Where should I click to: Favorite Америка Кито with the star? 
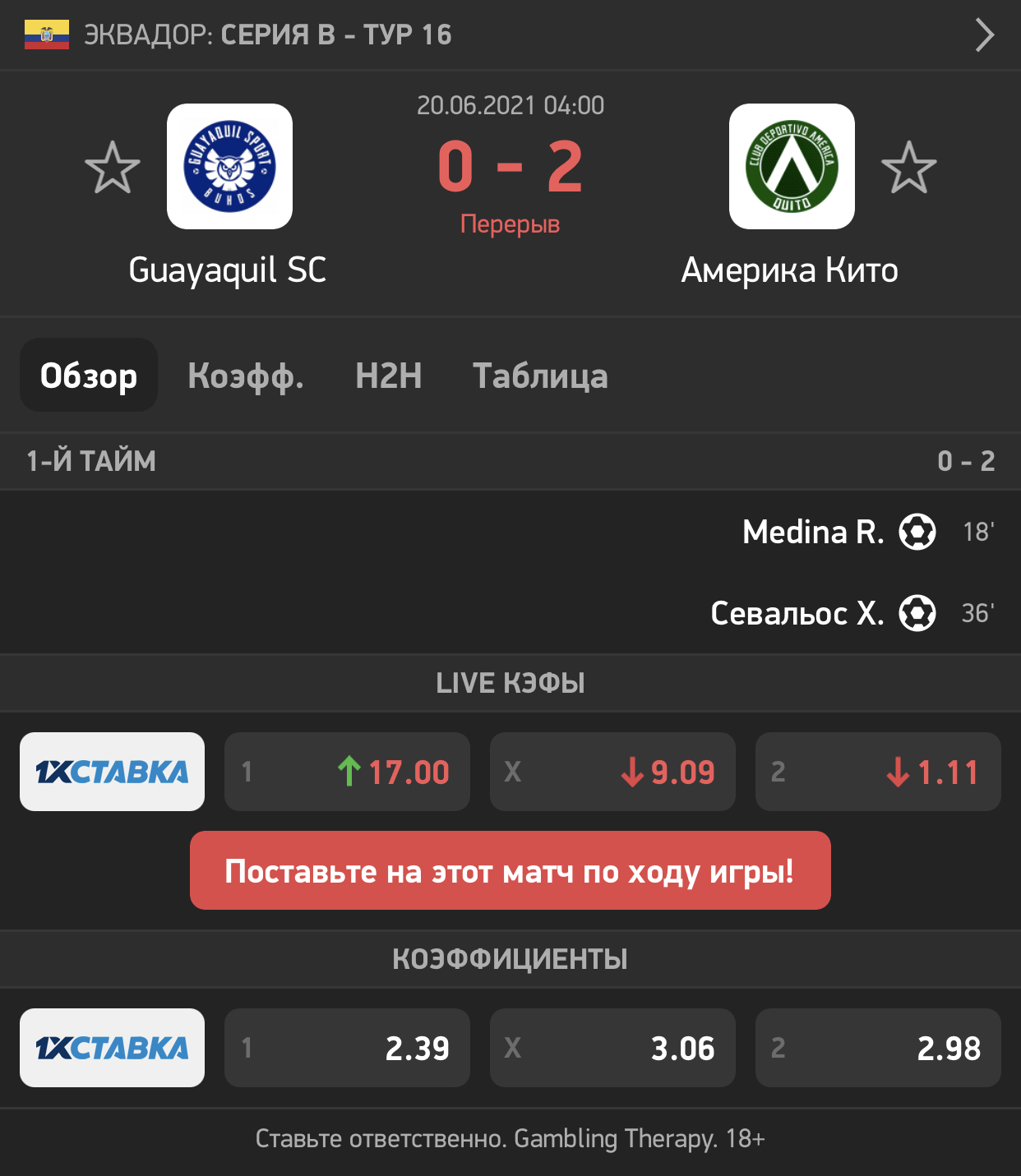pyautogui.click(x=908, y=168)
